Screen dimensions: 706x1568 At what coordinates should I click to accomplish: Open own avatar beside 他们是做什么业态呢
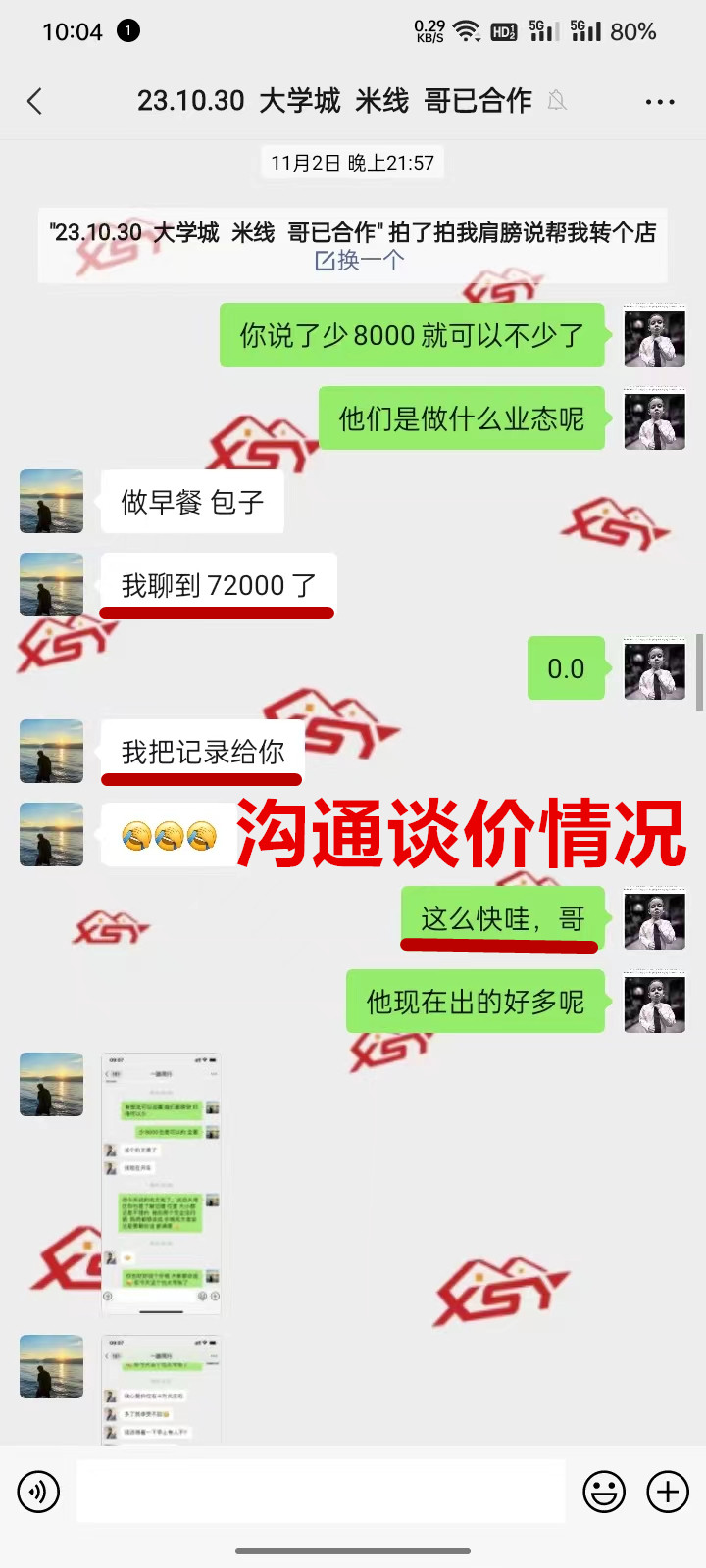coord(654,419)
